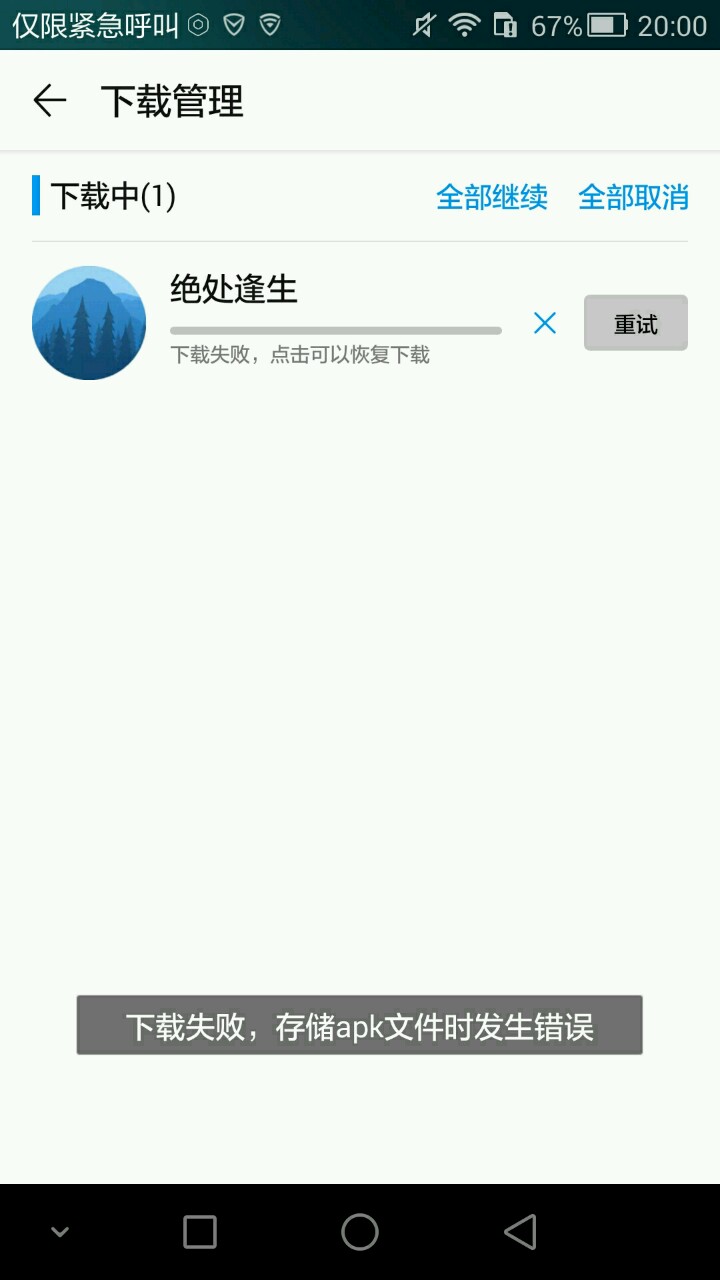Cancel the 绝处逢生 download with the X icon
720x1280 pixels.
[545, 323]
